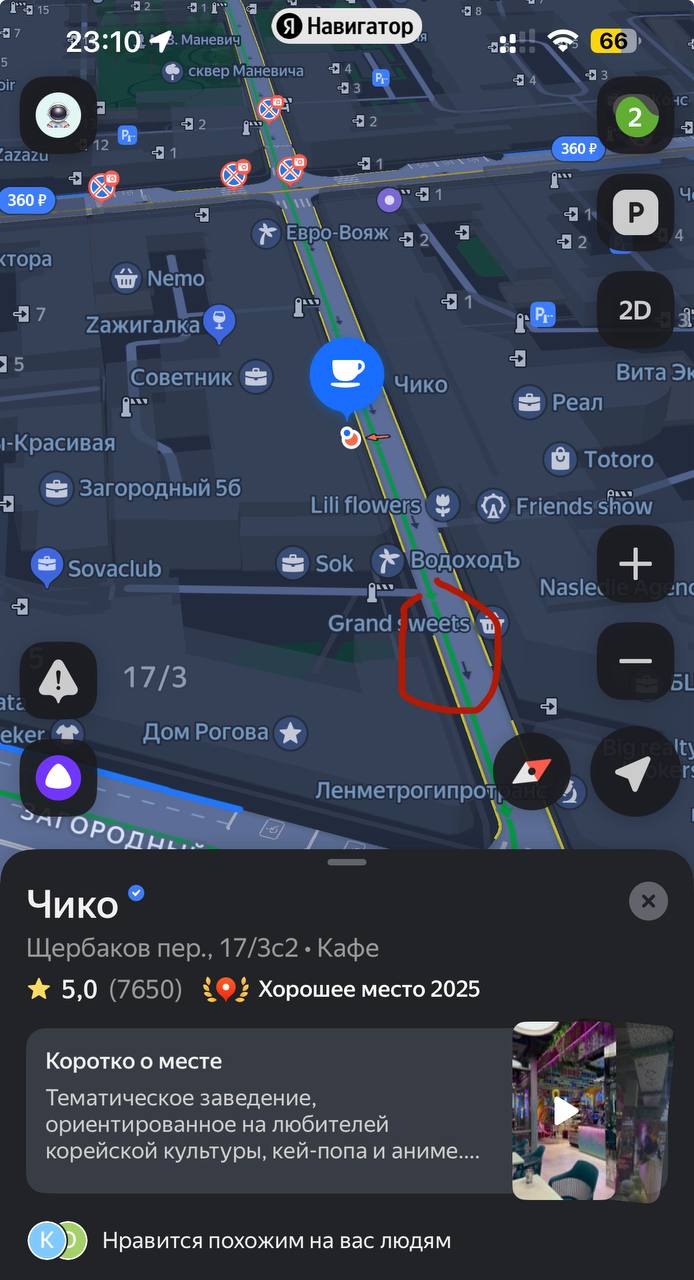
Task: Zoom out on the map
Action: tap(635, 661)
